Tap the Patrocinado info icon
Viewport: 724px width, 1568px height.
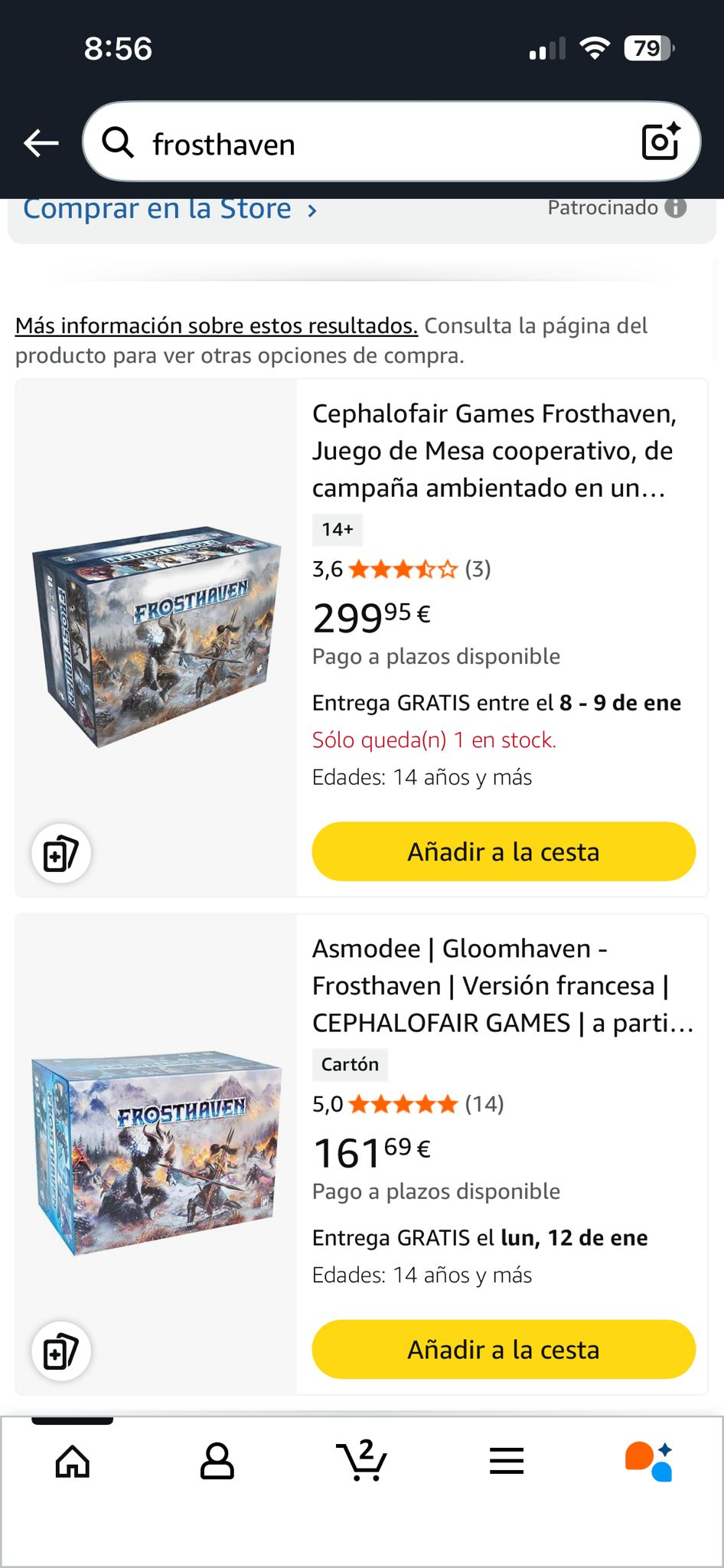coord(675,207)
